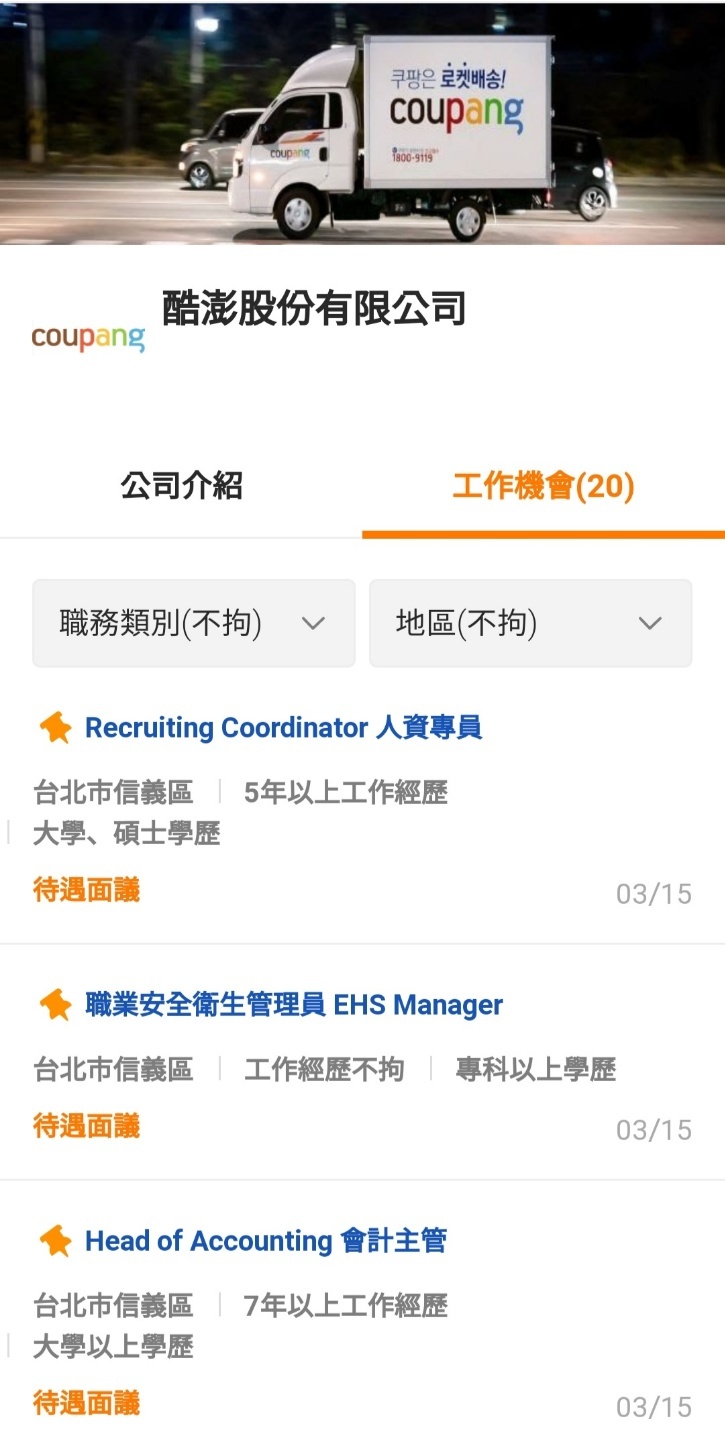Open Head of Accounting 會計主管 job
Image resolution: width=725 pixels, height=1440 pixels.
(265, 1241)
